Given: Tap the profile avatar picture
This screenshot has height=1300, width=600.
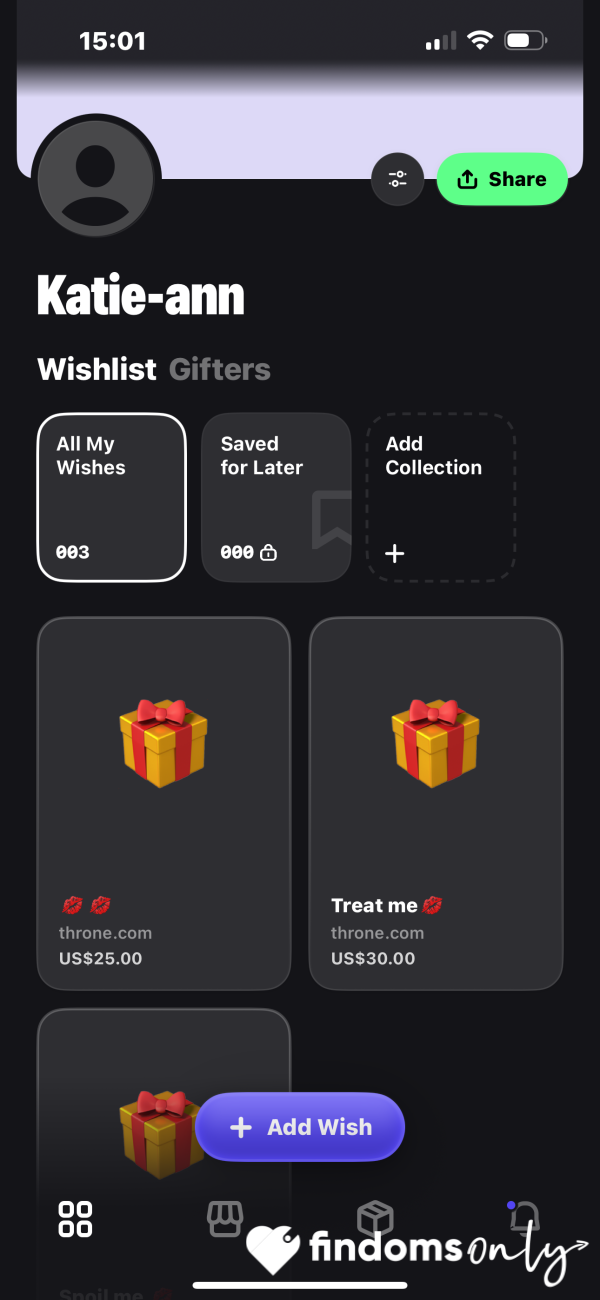Looking at the screenshot, I should [96, 179].
